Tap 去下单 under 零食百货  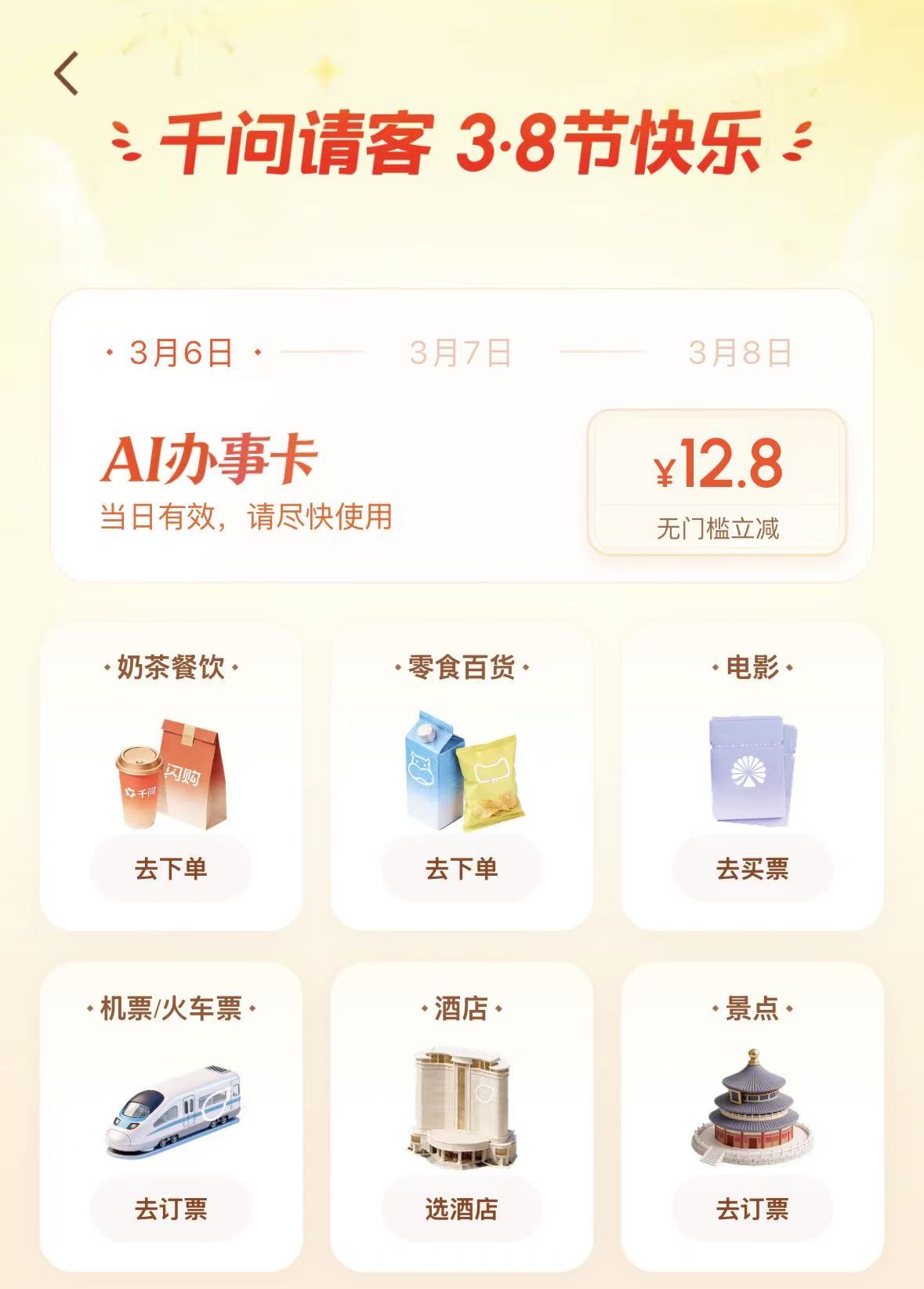click(462, 869)
